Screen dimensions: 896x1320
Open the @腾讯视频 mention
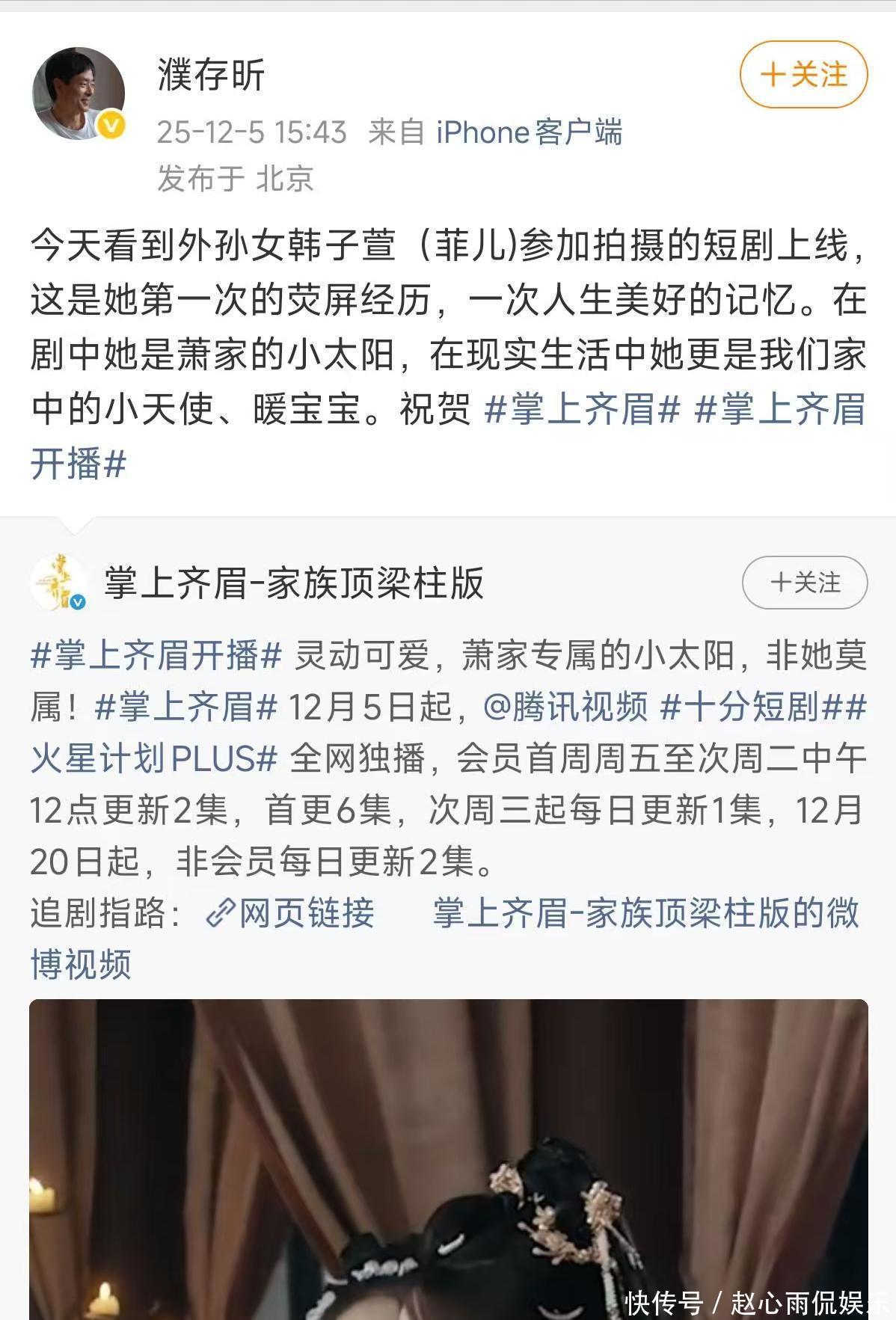point(565,707)
